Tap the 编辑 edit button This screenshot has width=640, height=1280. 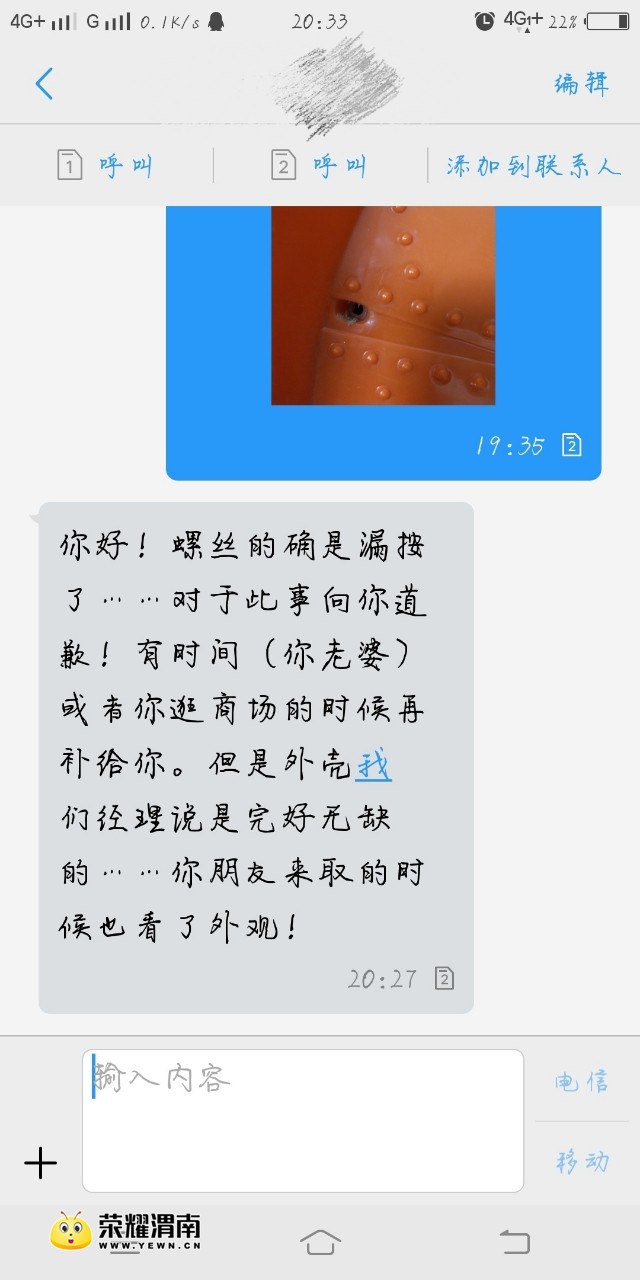coord(581,84)
